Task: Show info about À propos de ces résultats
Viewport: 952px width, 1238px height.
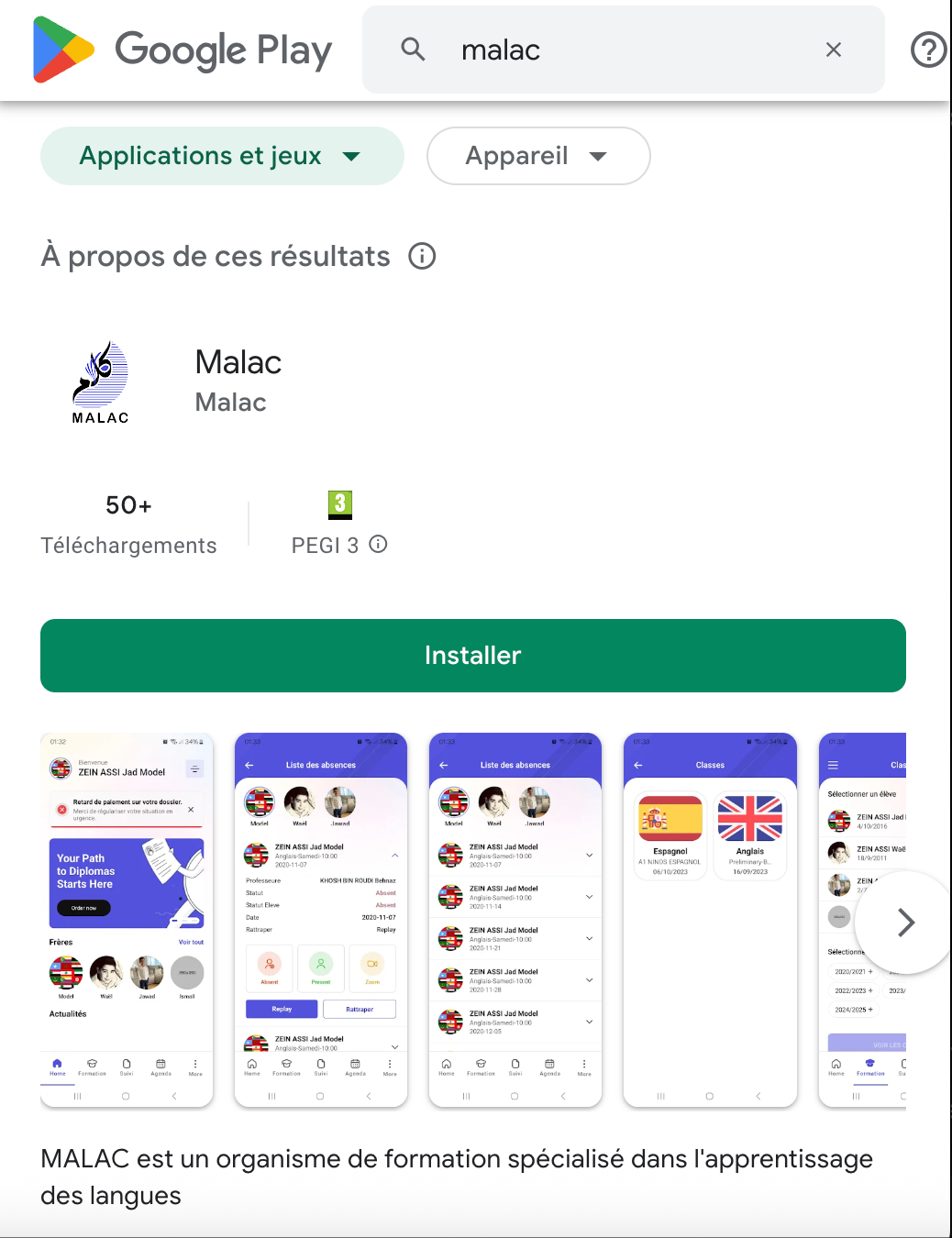Action: click(422, 256)
